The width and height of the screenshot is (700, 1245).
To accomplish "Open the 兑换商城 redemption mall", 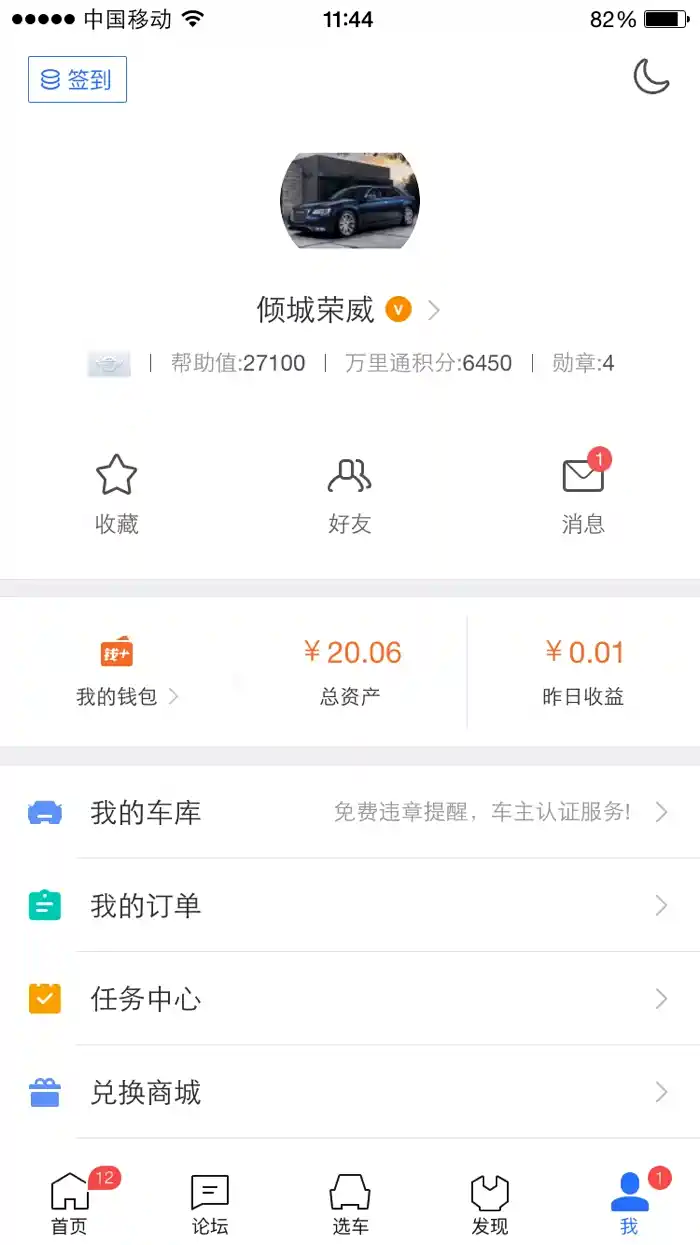I will click(x=350, y=1092).
